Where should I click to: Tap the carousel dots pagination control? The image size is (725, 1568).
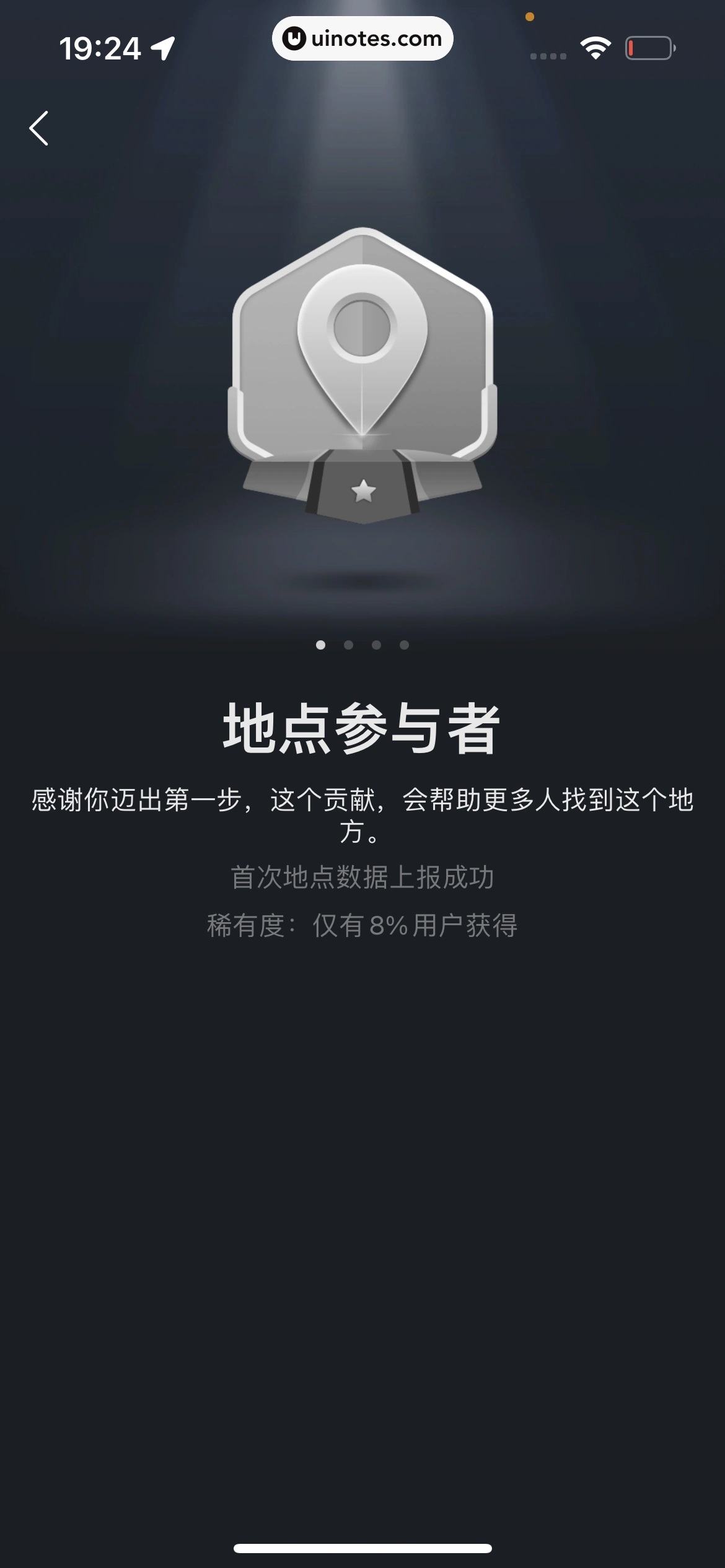pos(362,644)
